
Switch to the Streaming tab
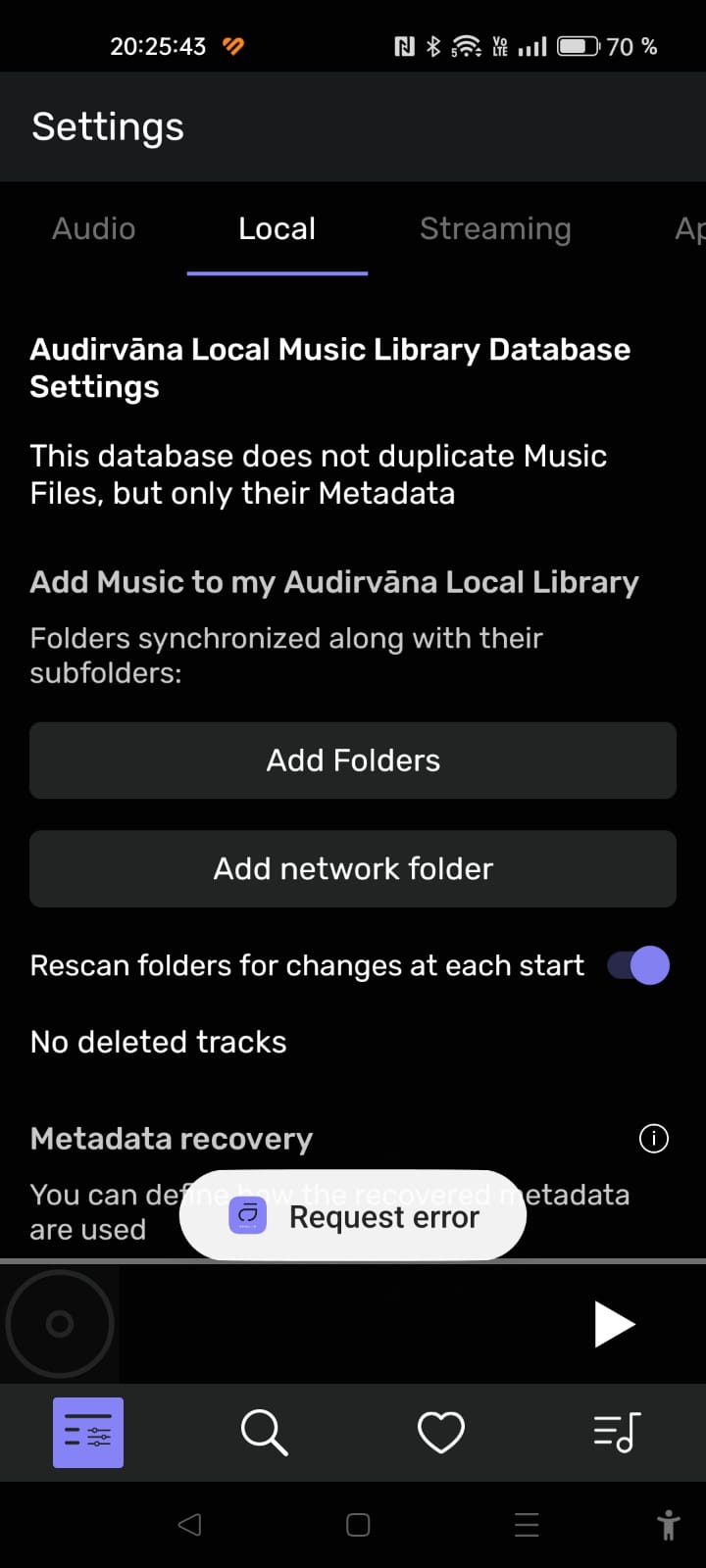(x=495, y=229)
